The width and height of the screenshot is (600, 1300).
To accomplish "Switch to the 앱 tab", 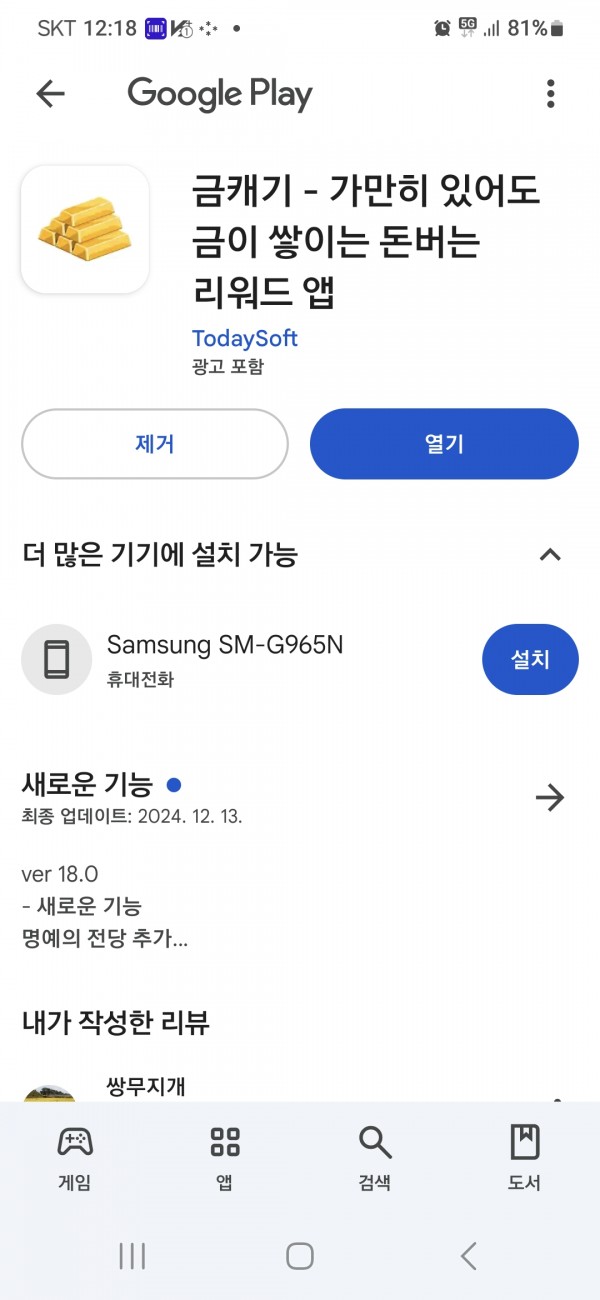I will click(x=225, y=1157).
